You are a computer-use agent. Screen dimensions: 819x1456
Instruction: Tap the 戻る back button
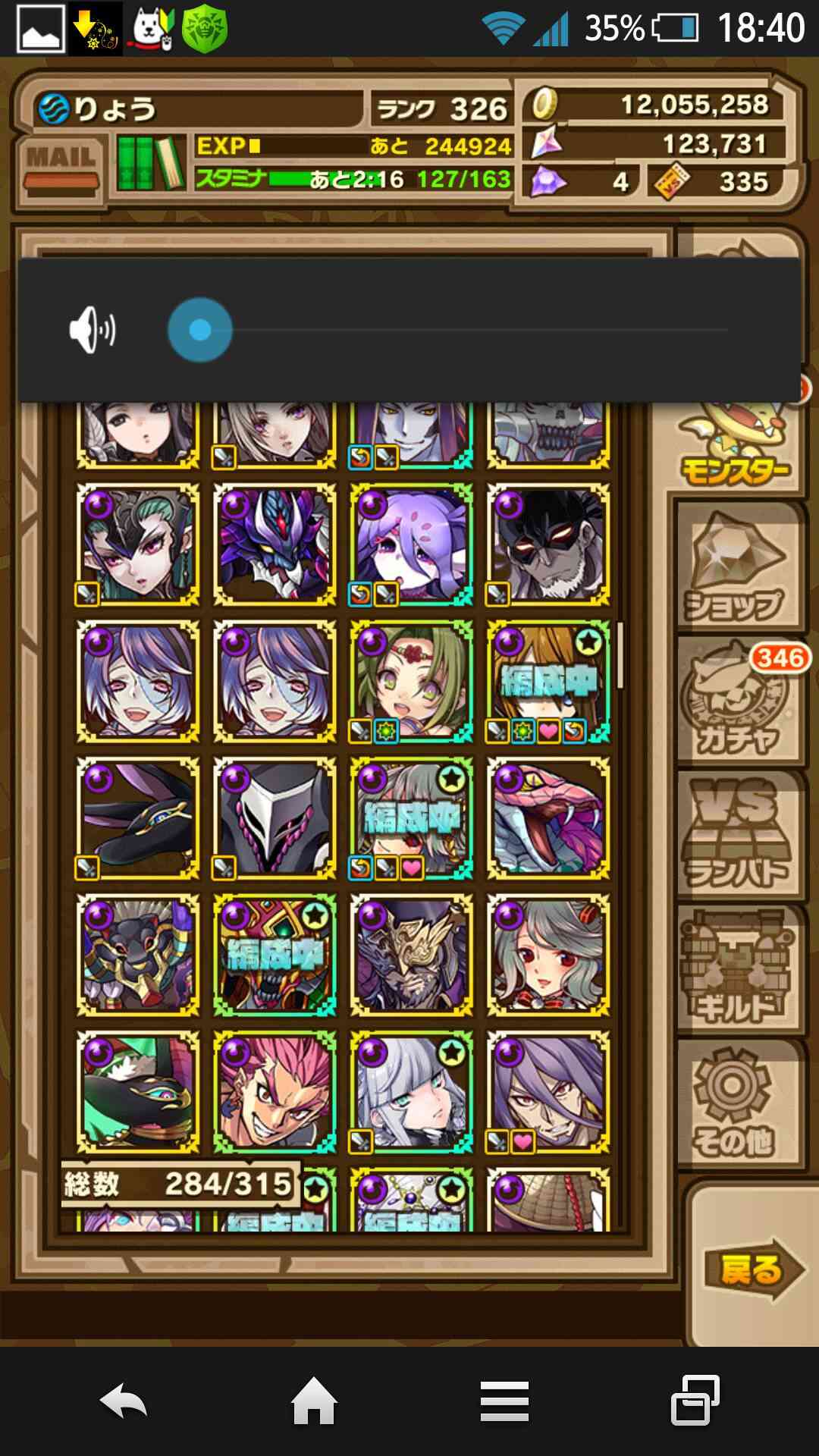(752, 1269)
